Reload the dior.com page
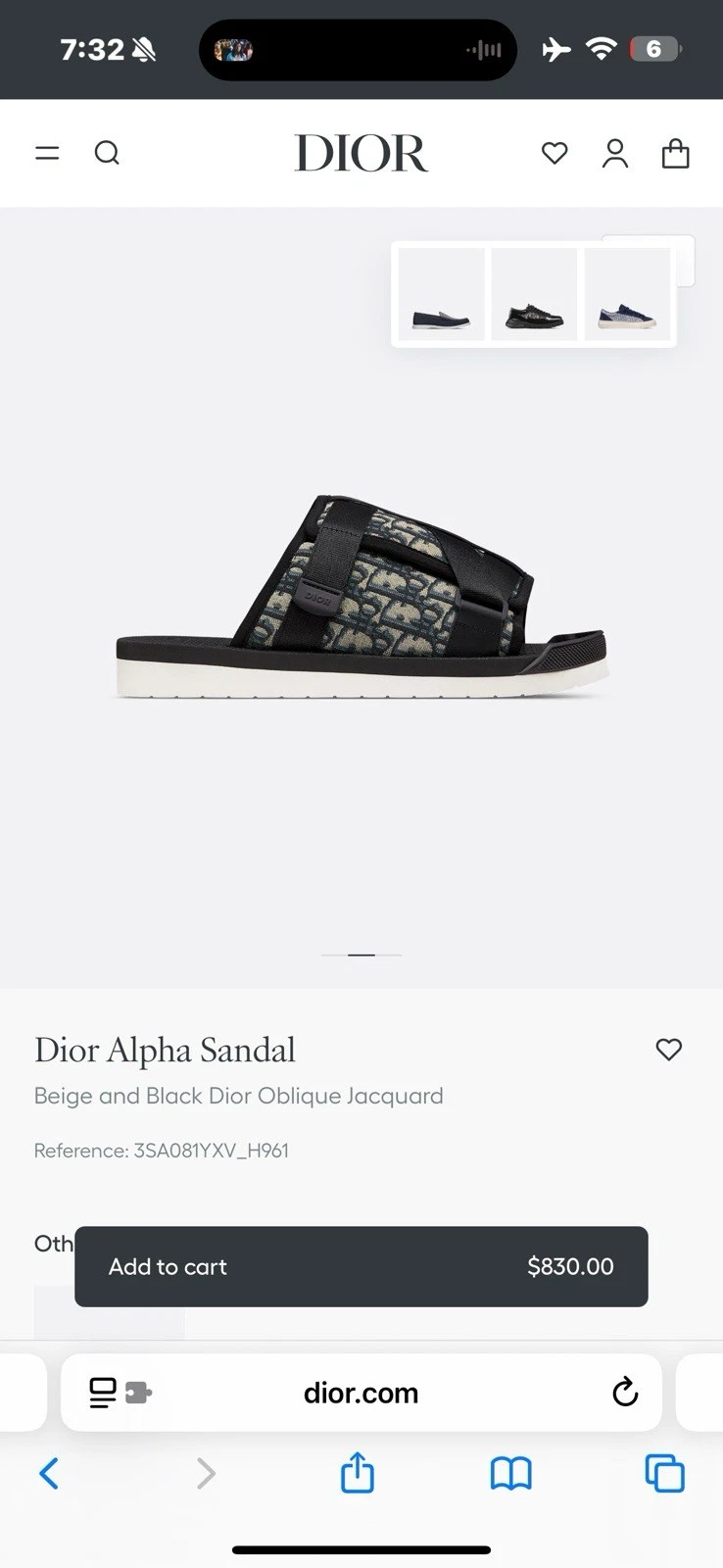Viewport: 723px width, 1568px height. pyautogui.click(x=625, y=1392)
